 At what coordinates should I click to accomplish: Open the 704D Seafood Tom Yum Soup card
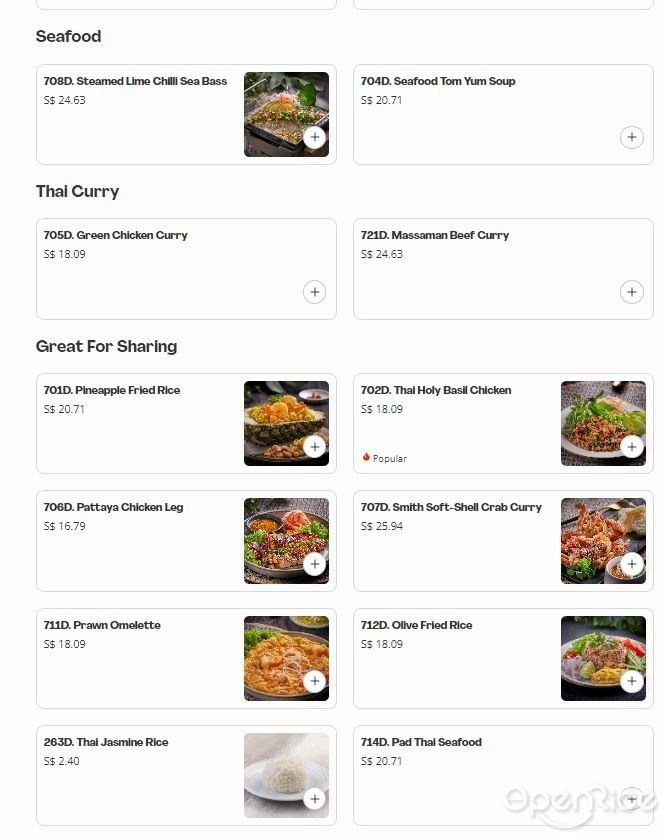pos(438,82)
